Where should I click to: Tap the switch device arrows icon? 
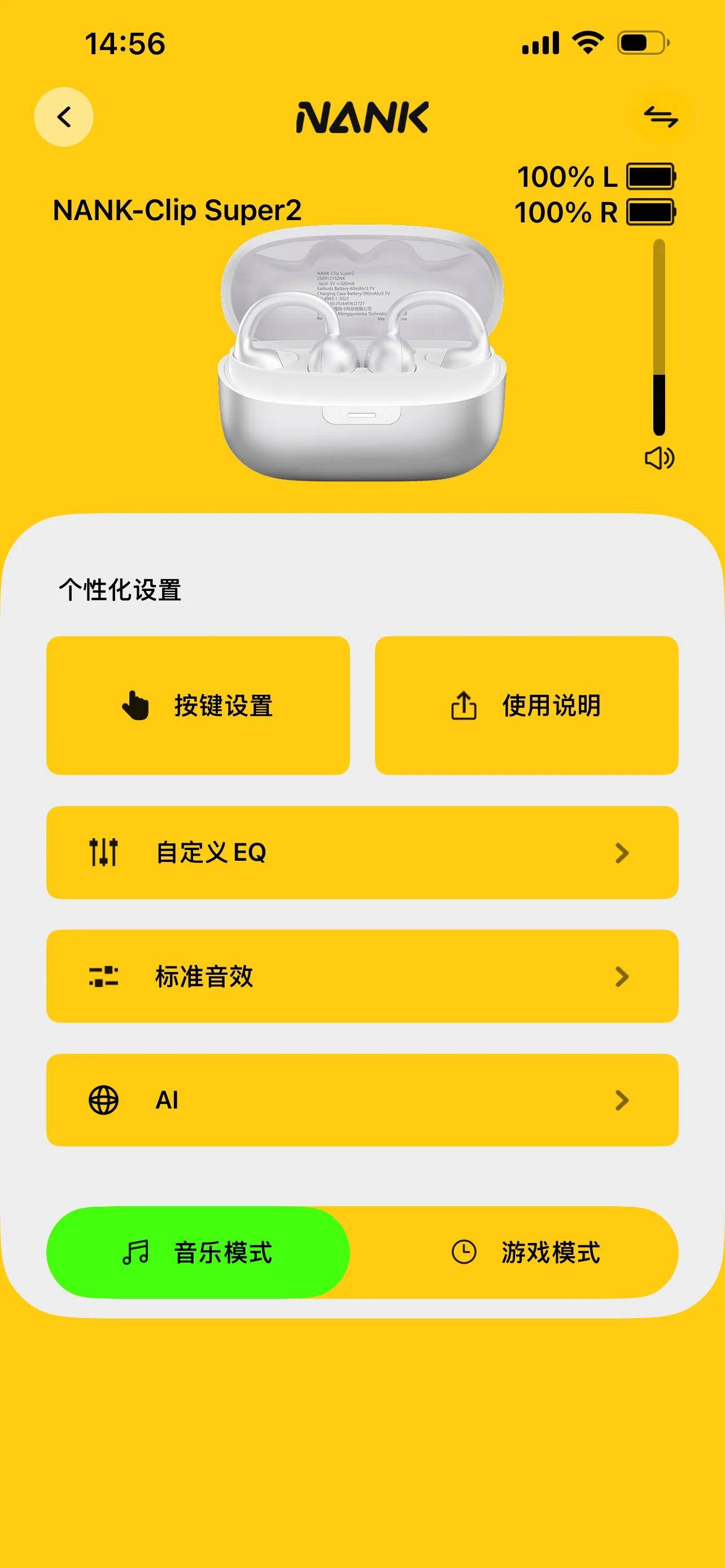tap(661, 117)
